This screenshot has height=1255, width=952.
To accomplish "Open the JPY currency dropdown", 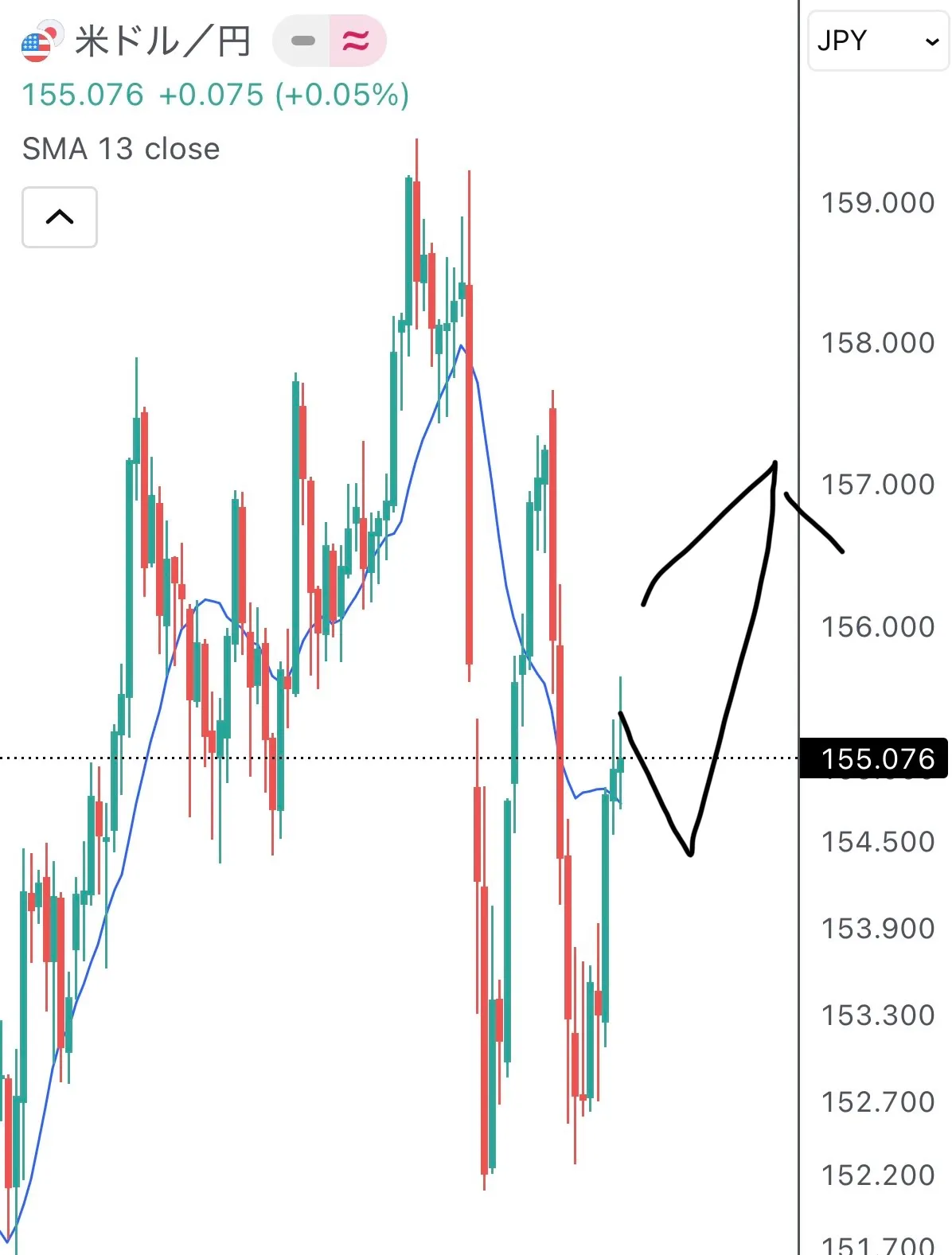I will point(878,41).
